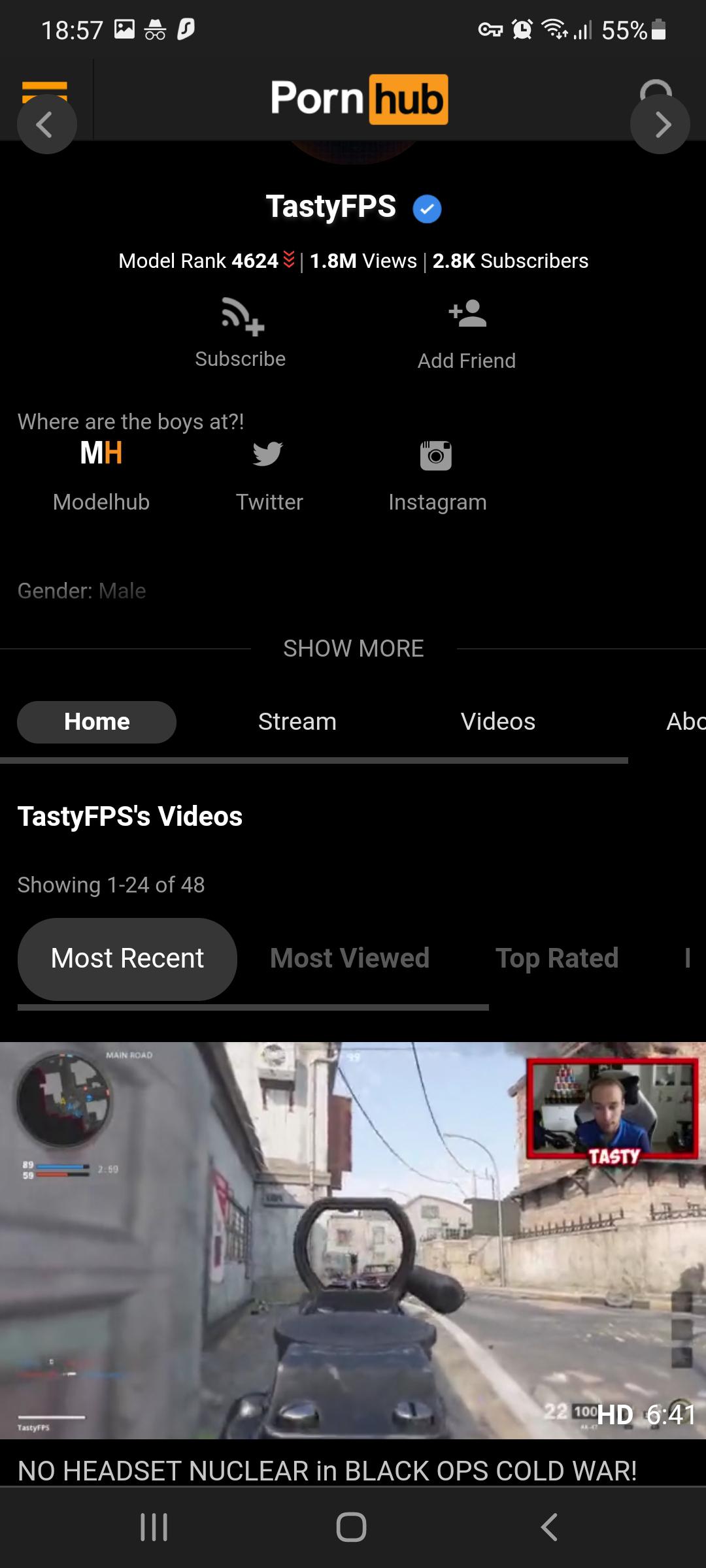Add TastyFPS as a friend
This screenshot has height=1568, width=706.
467,334
